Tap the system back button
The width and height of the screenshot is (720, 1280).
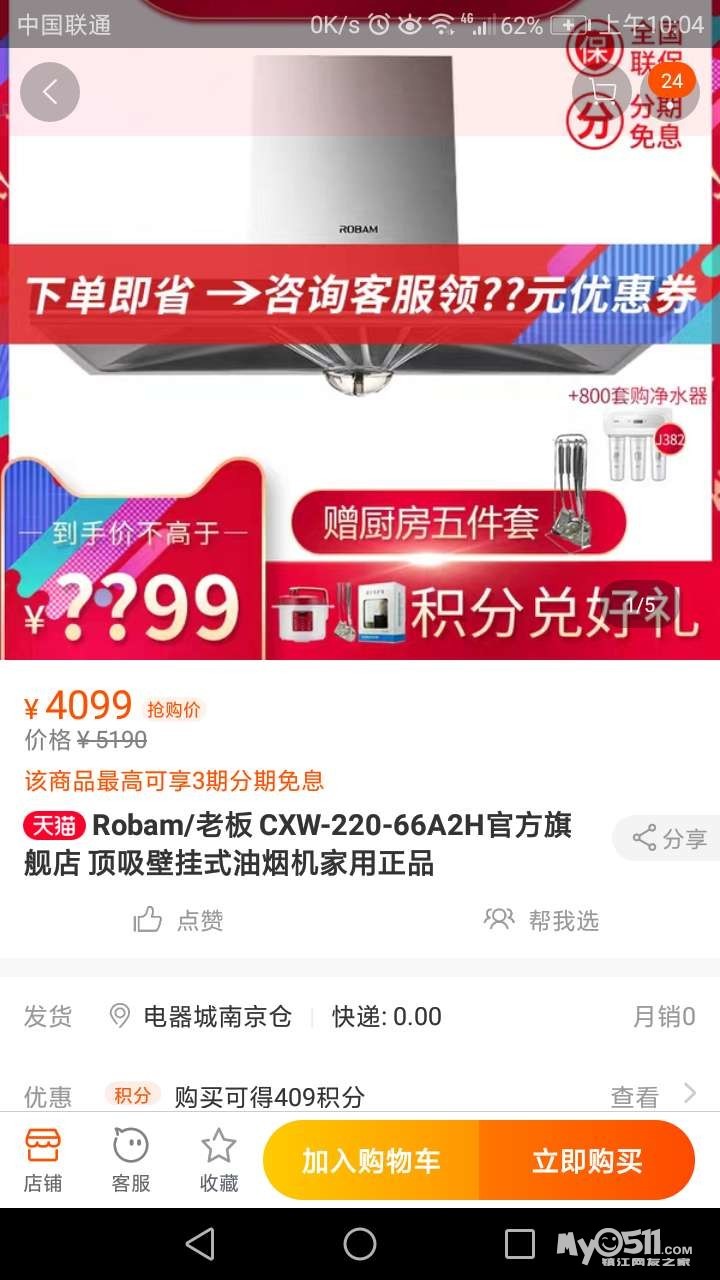click(200, 1244)
